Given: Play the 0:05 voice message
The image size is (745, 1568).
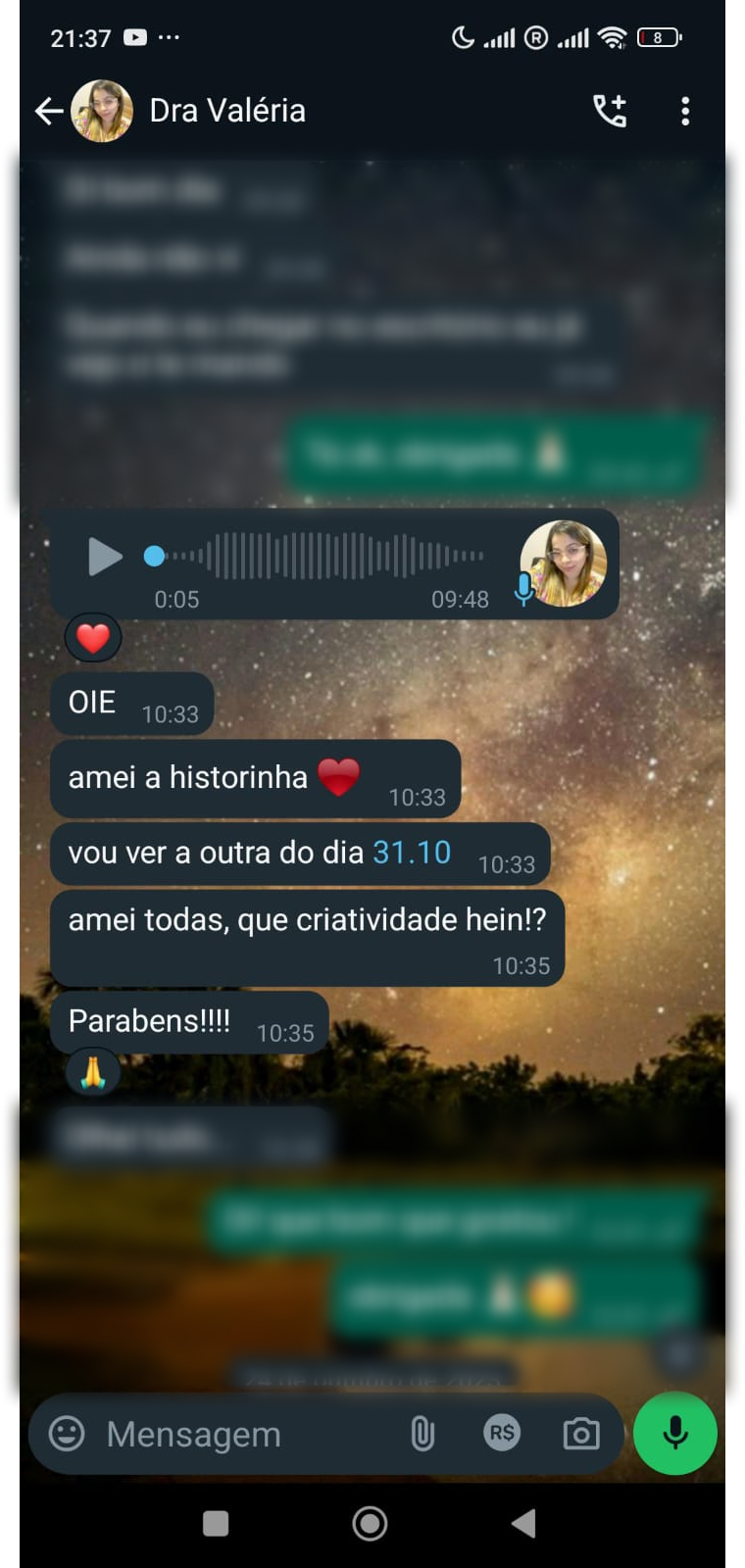Looking at the screenshot, I should [x=104, y=557].
